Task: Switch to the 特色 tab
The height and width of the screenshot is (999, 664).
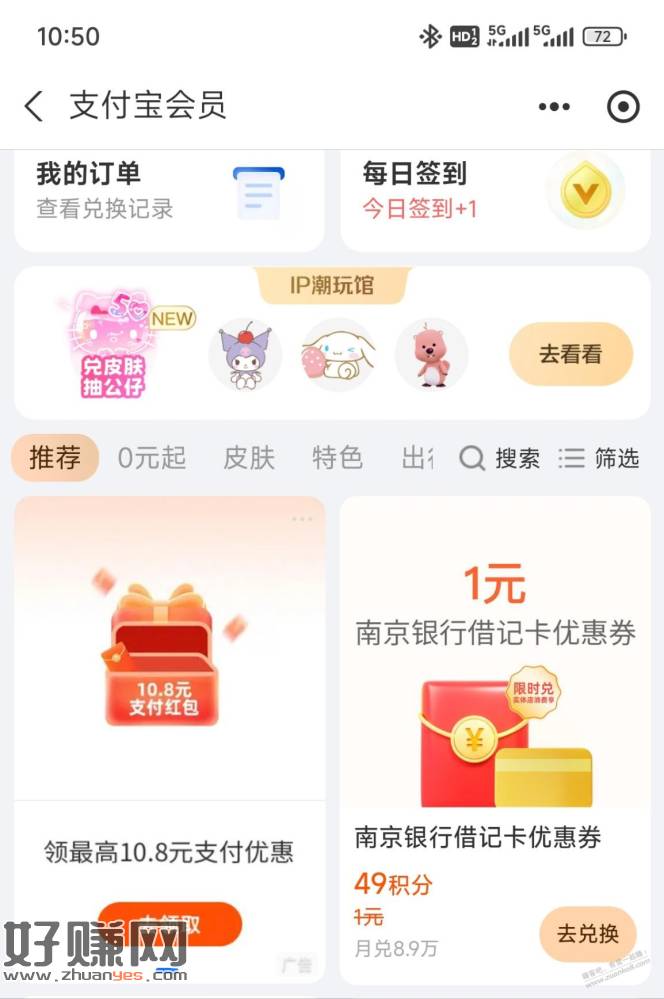Action: pos(337,459)
